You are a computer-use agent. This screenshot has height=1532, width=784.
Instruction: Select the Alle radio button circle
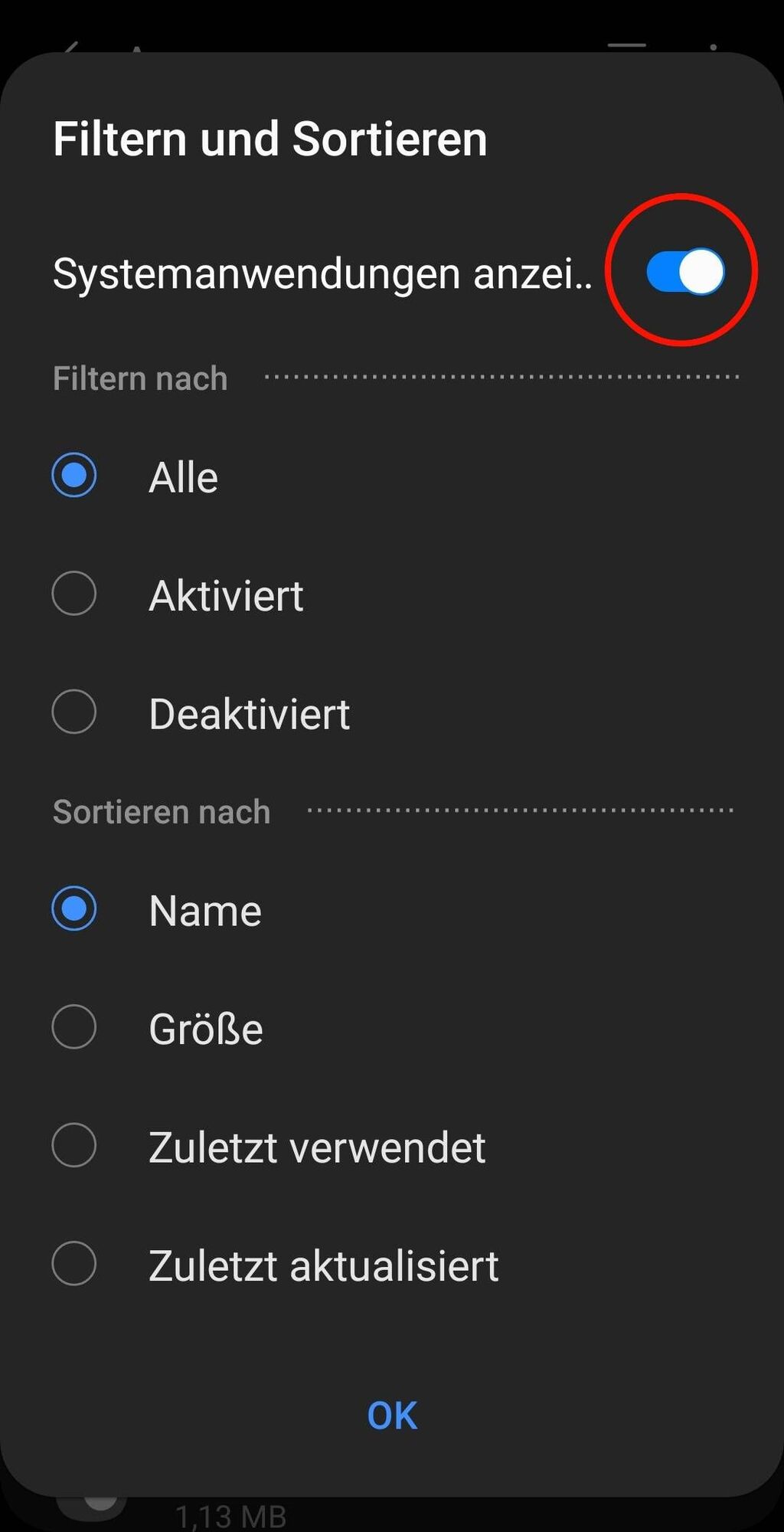[74, 476]
